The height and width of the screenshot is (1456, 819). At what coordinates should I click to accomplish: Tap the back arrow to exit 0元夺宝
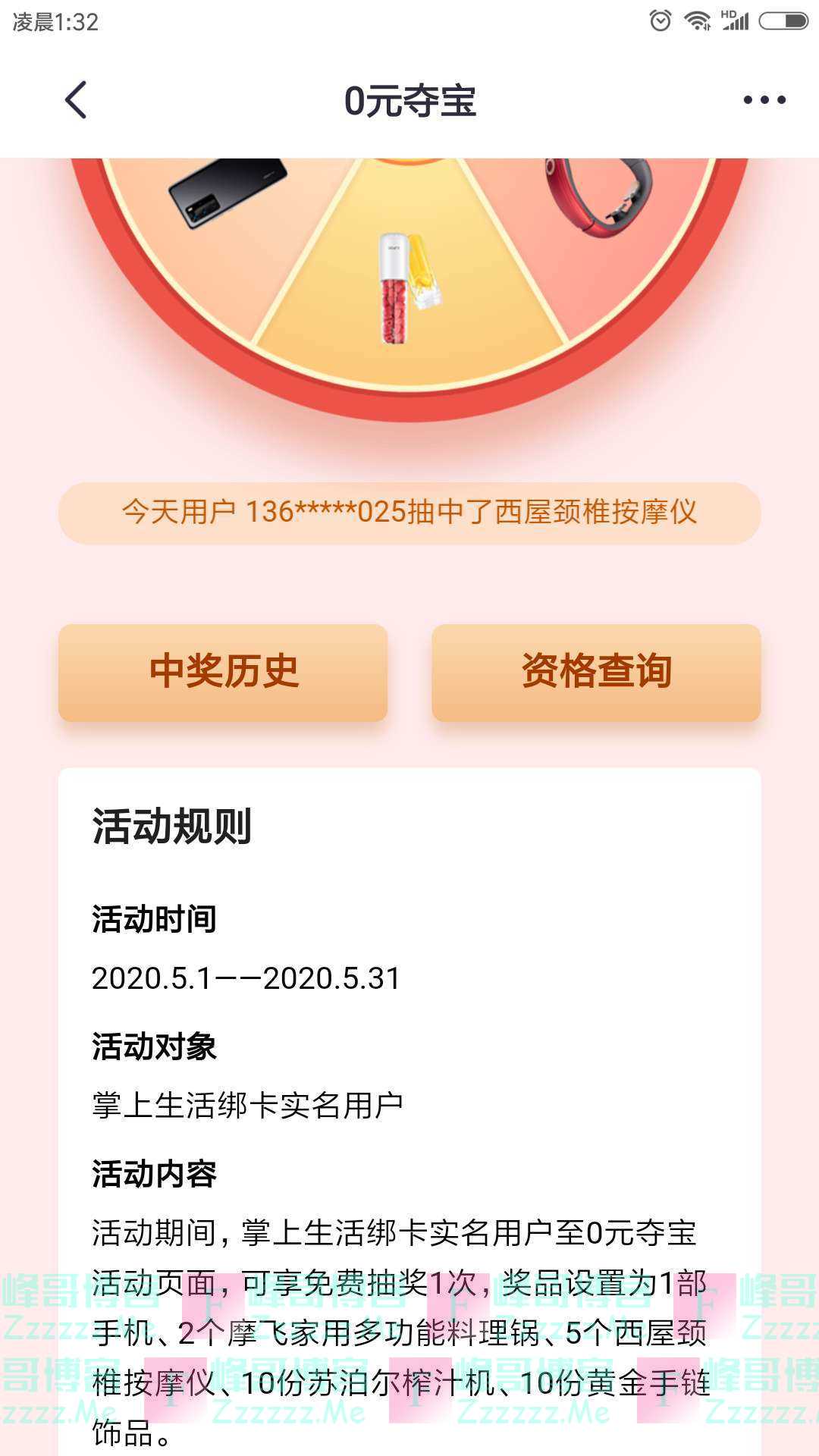pos(74,101)
